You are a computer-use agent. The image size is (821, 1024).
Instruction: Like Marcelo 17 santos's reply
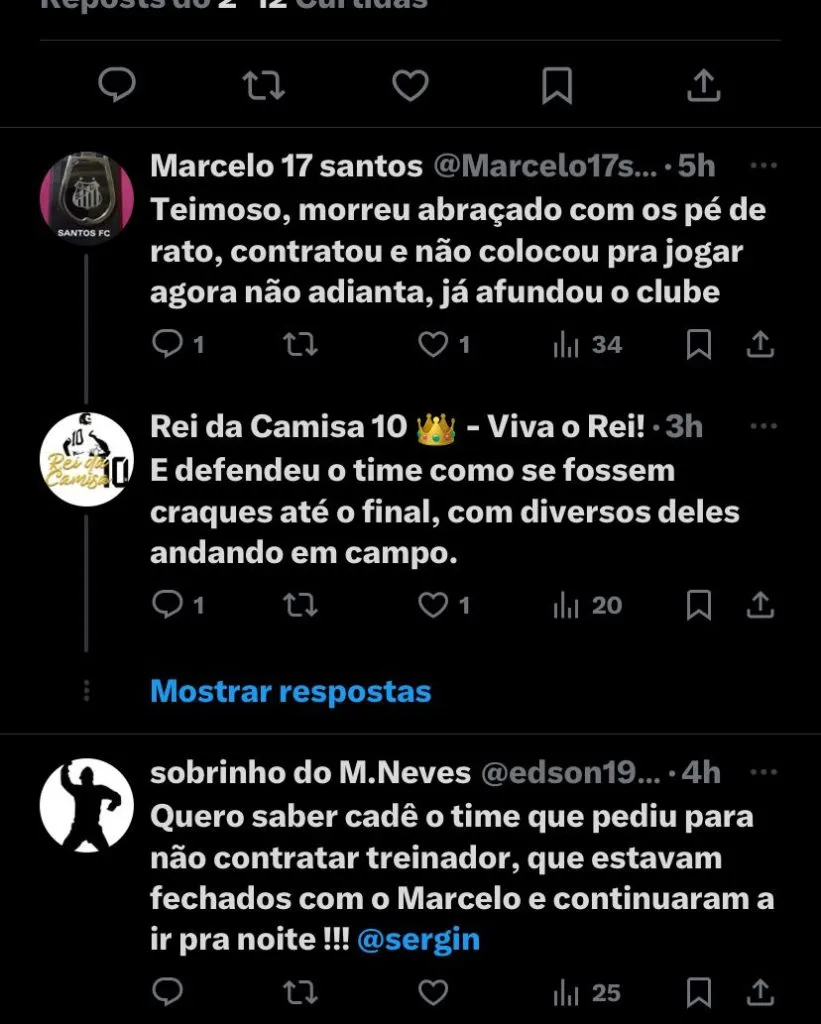[x=433, y=345]
